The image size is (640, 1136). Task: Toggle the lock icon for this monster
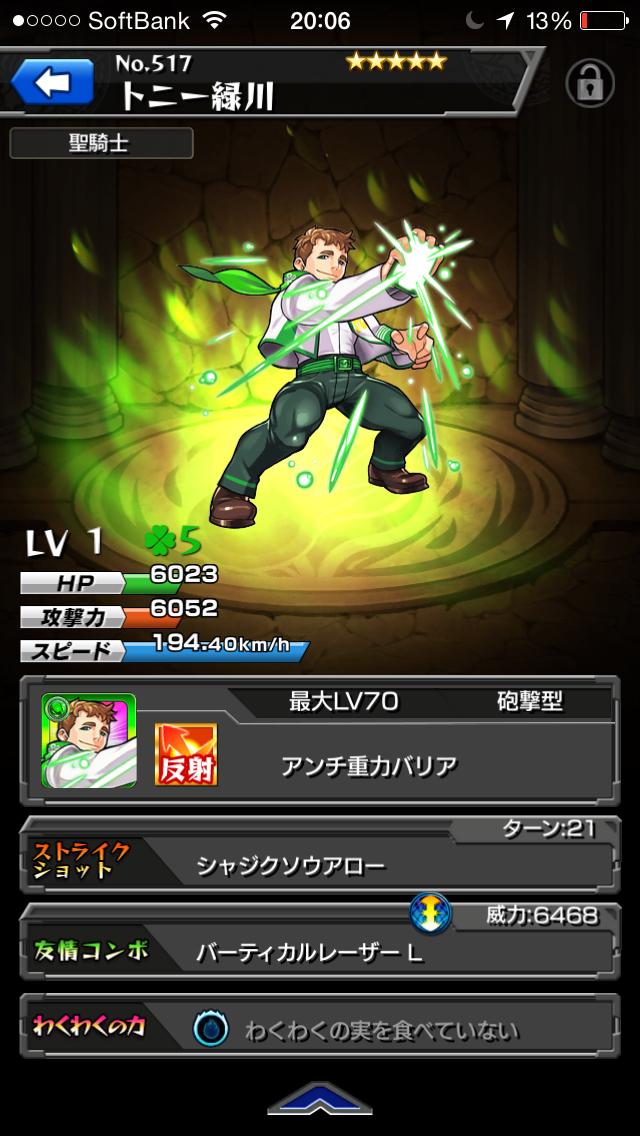coord(589,83)
